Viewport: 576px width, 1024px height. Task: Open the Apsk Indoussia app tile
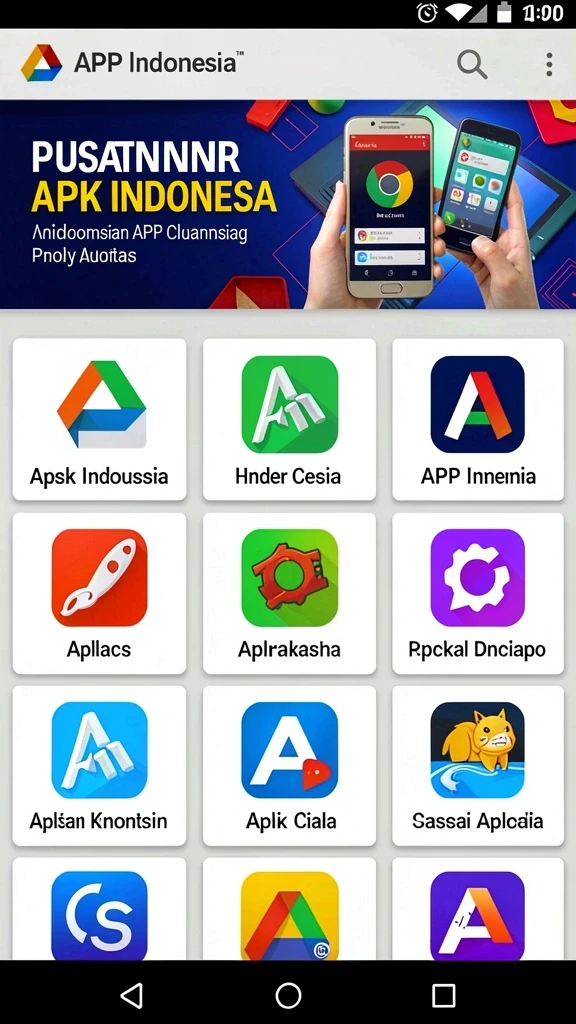99,419
